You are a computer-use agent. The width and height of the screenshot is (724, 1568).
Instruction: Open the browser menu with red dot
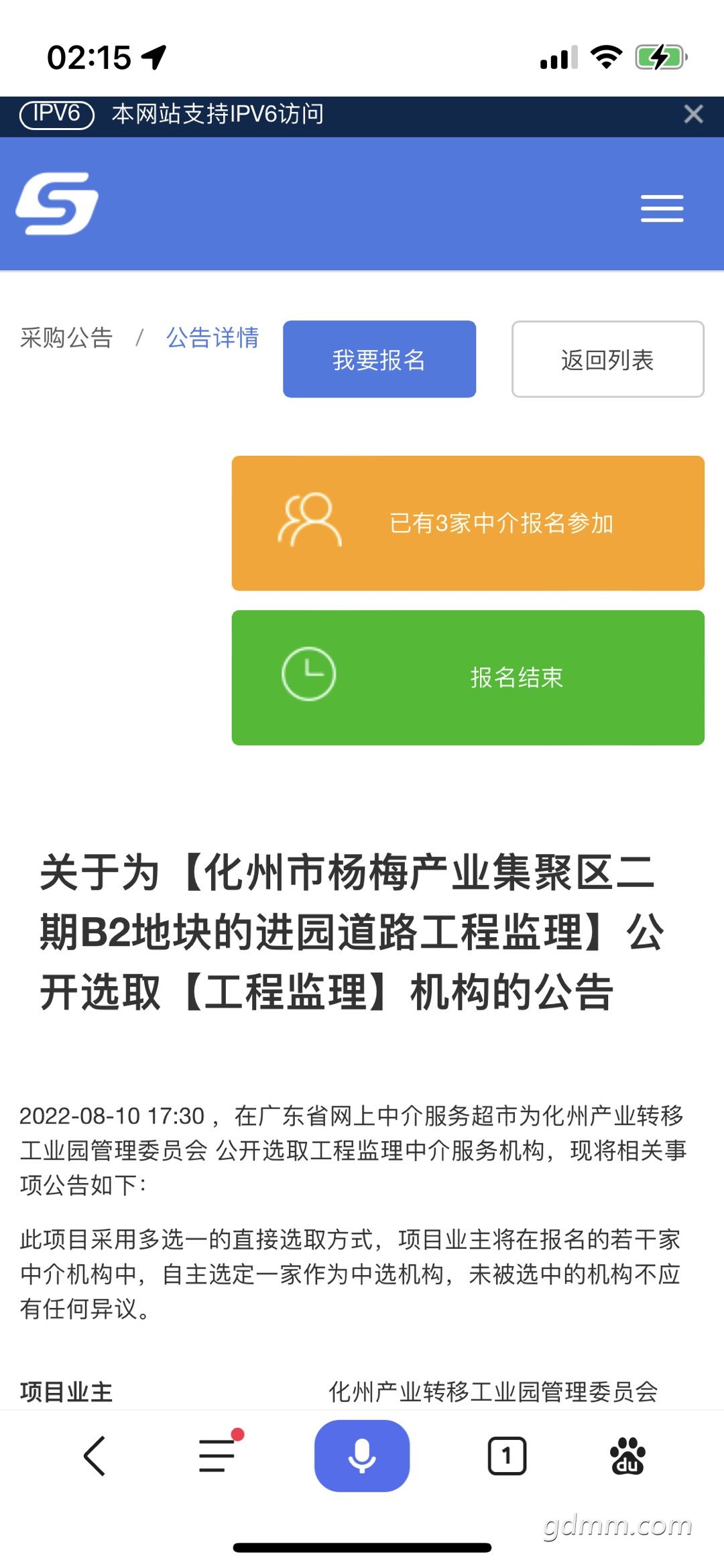[218, 1455]
